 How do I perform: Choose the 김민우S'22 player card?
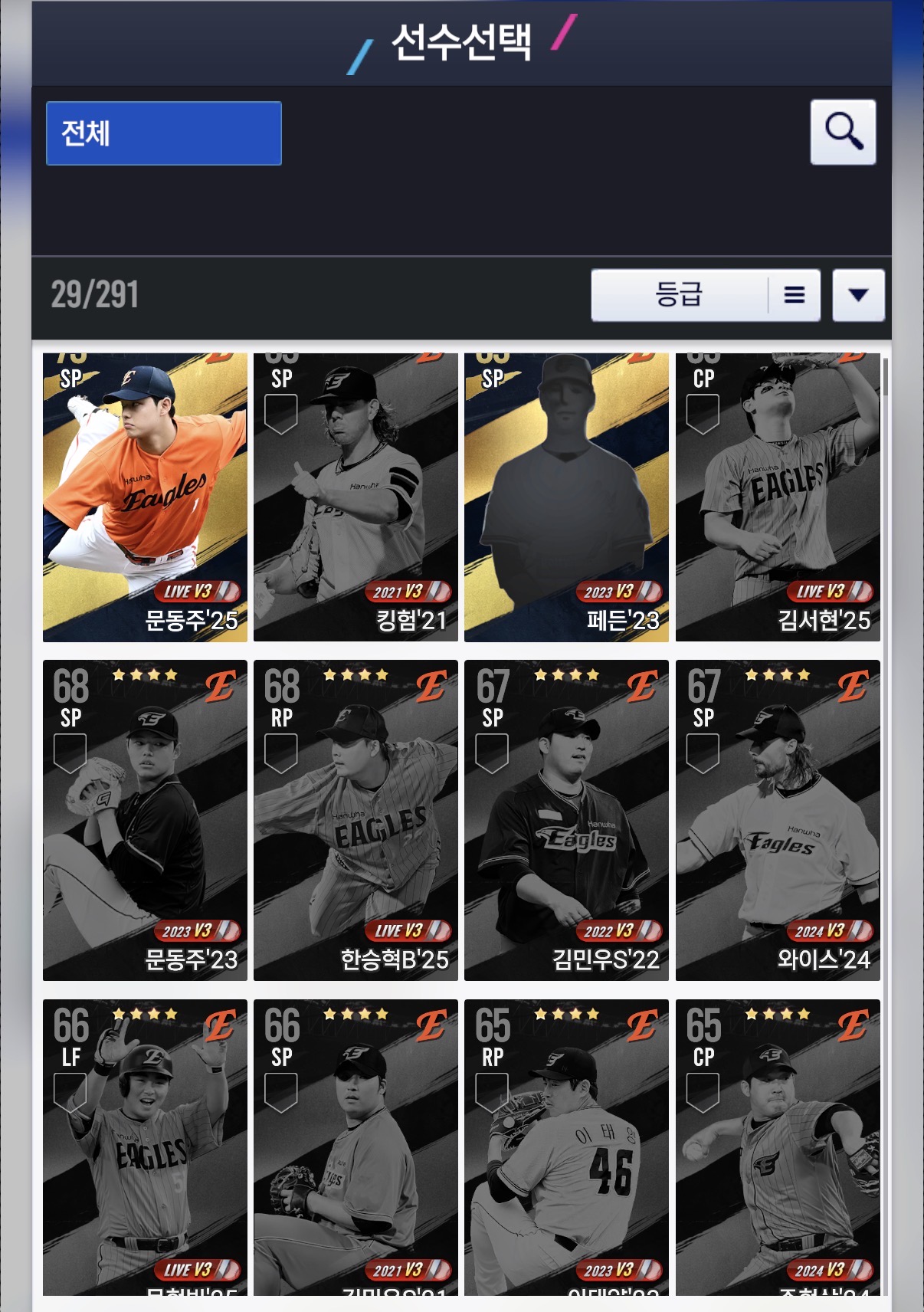(x=566, y=820)
